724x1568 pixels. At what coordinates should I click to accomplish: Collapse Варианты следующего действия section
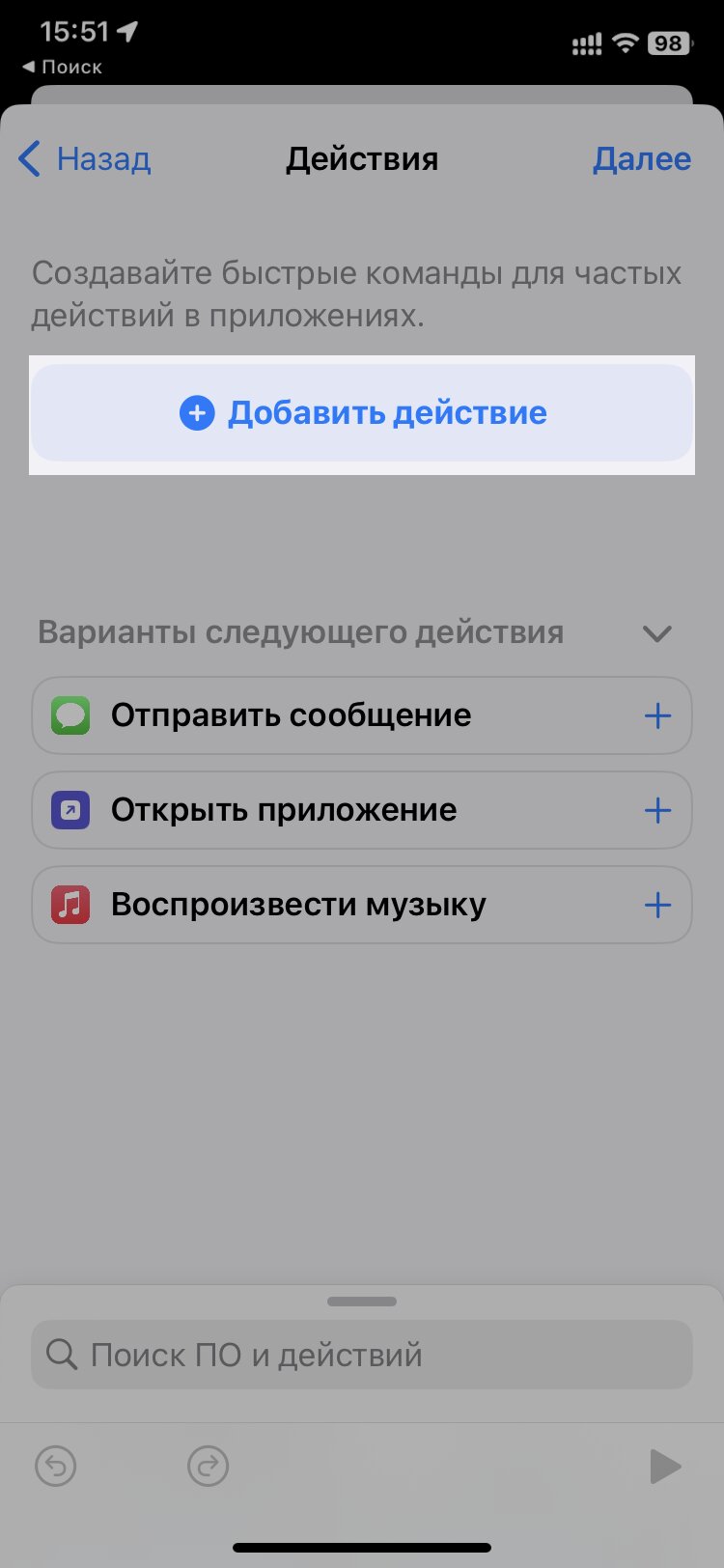click(x=656, y=633)
